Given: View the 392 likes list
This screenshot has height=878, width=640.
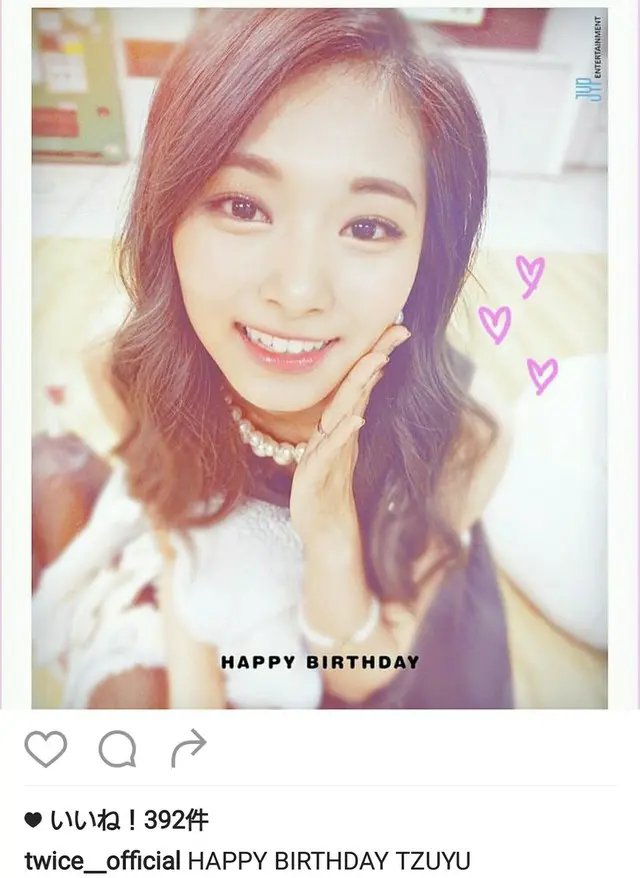Looking at the screenshot, I should click(x=117, y=821).
